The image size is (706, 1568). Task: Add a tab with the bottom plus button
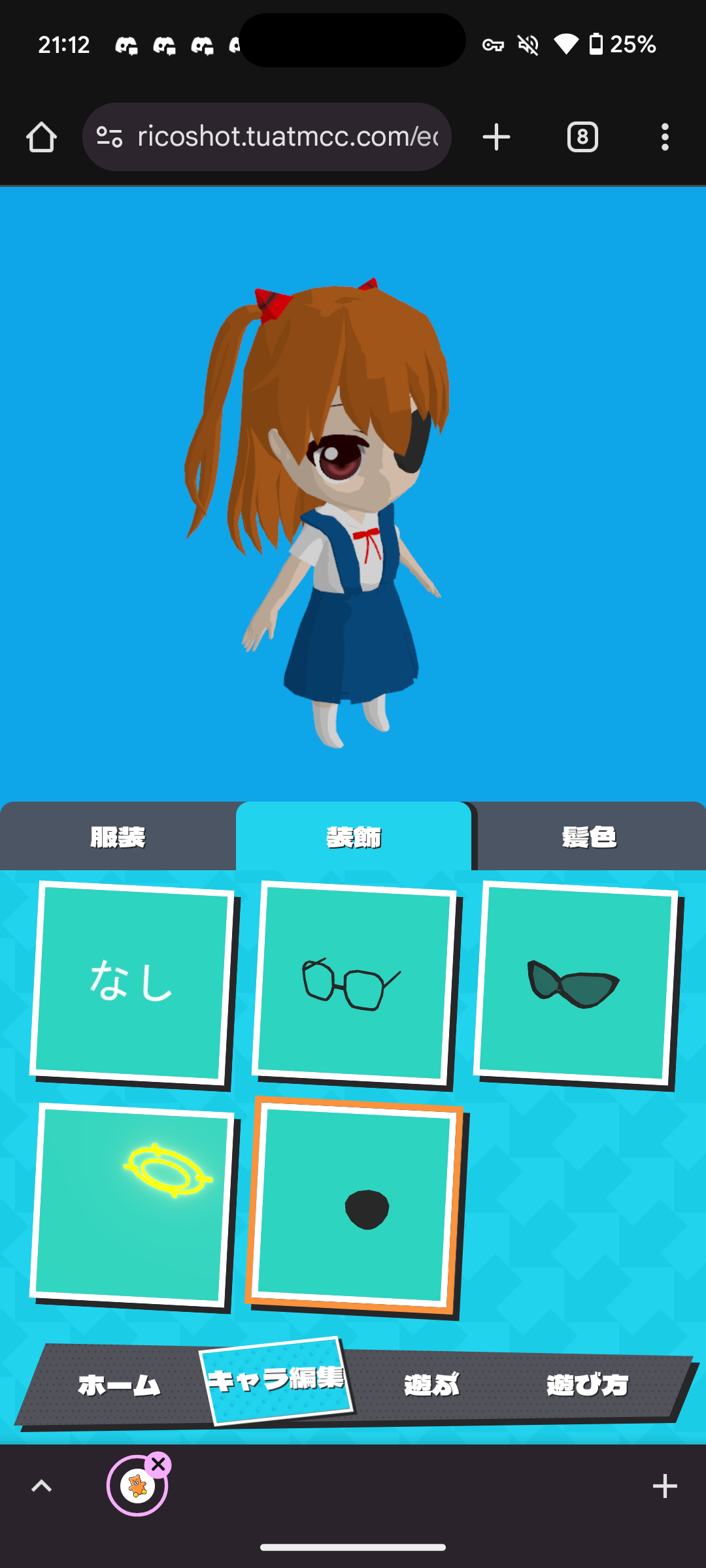point(665,1486)
